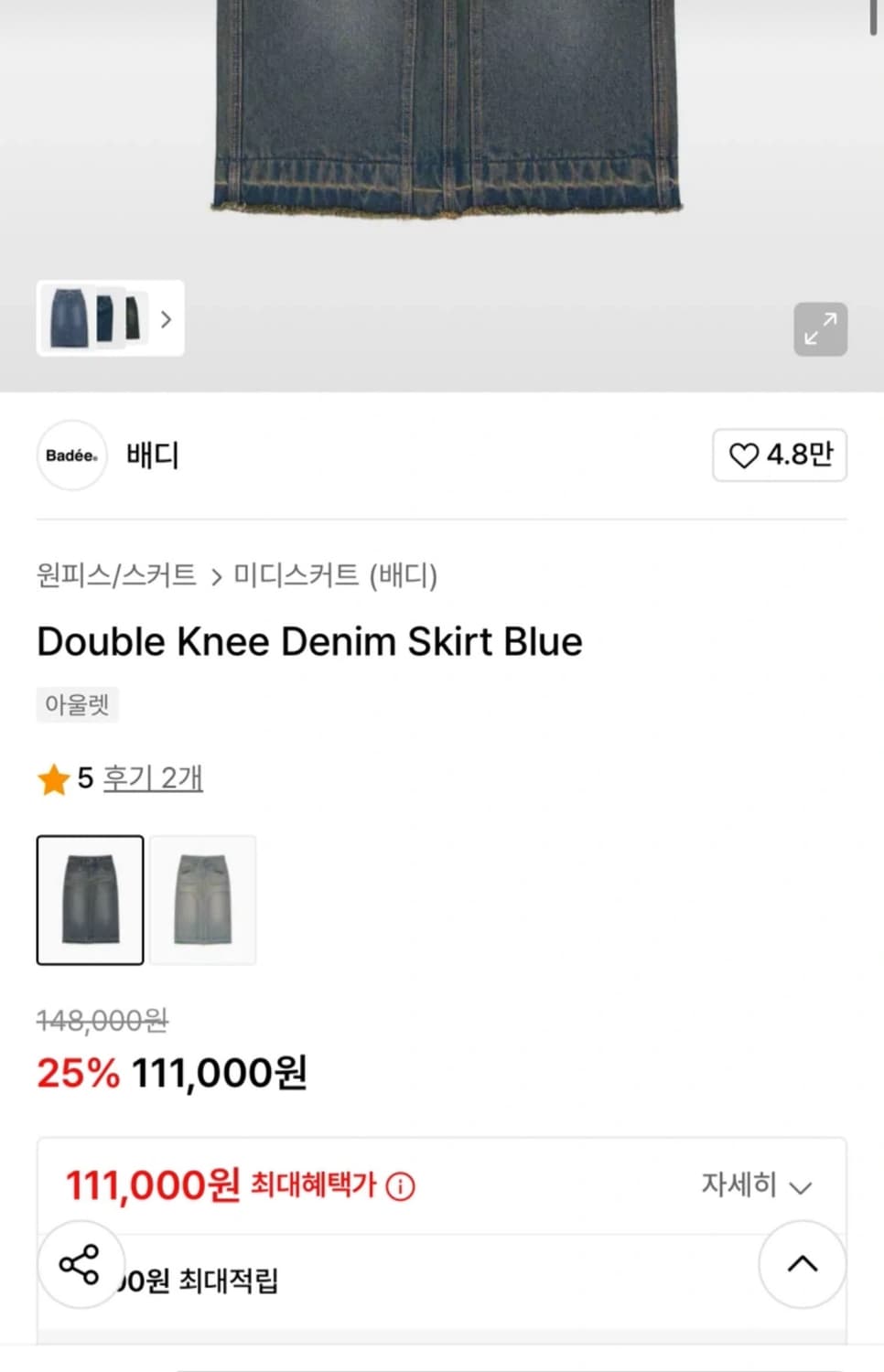Open the fullscreen image view icon
This screenshot has width=884, height=1372.
[x=819, y=329]
